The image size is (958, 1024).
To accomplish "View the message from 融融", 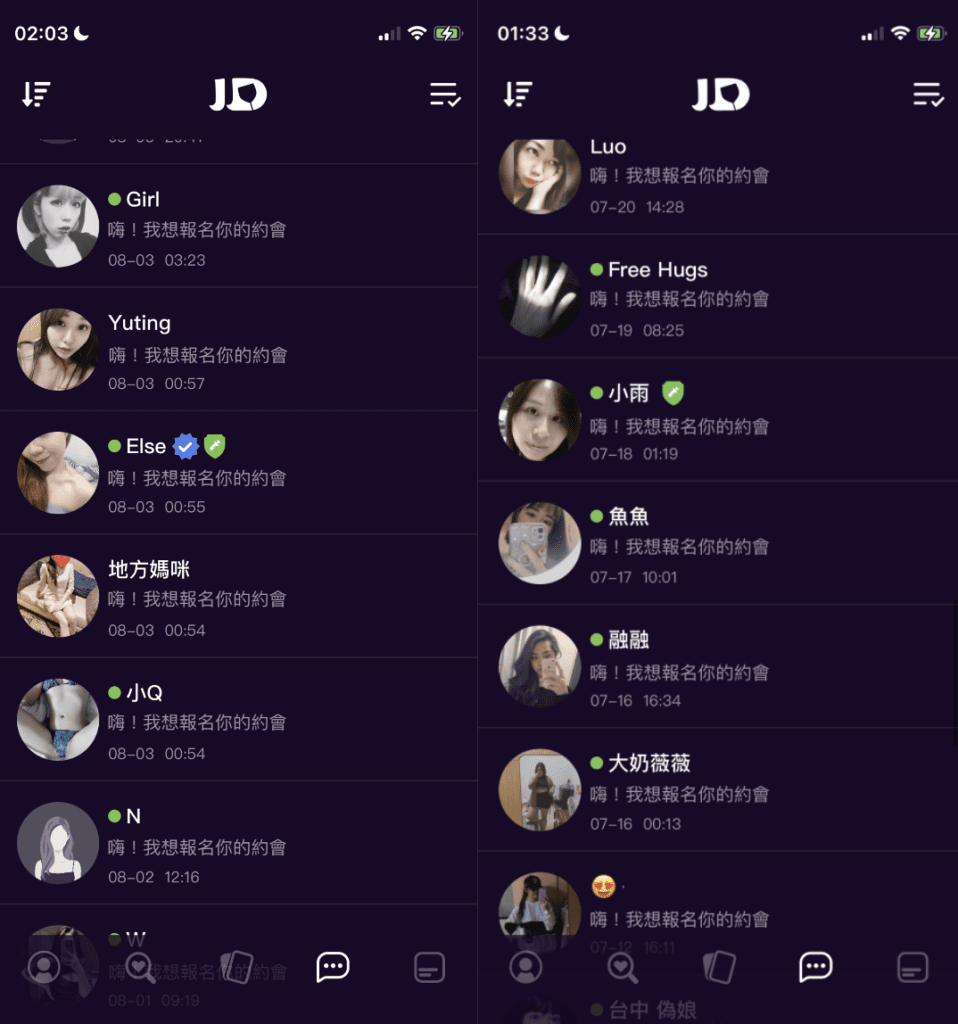I will (x=718, y=667).
